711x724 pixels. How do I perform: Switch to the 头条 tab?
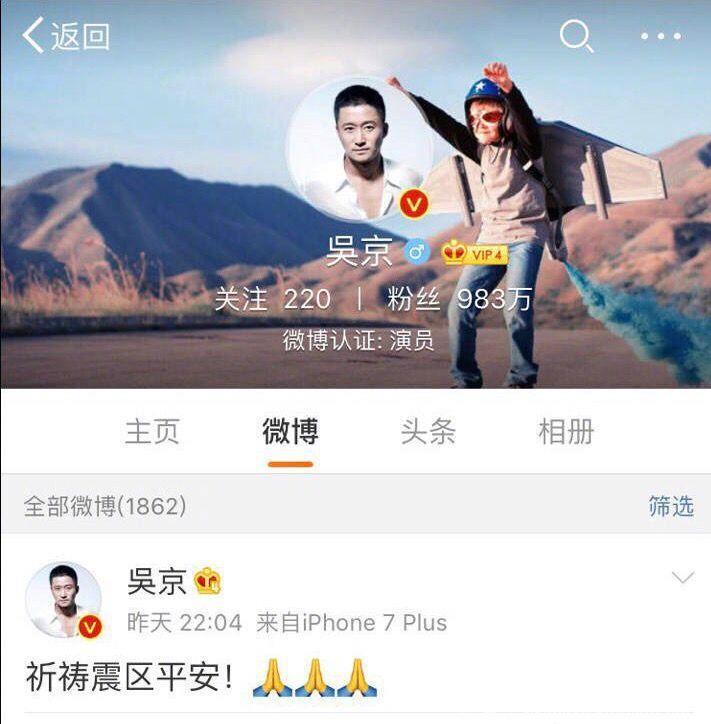[x=428, y=432]
